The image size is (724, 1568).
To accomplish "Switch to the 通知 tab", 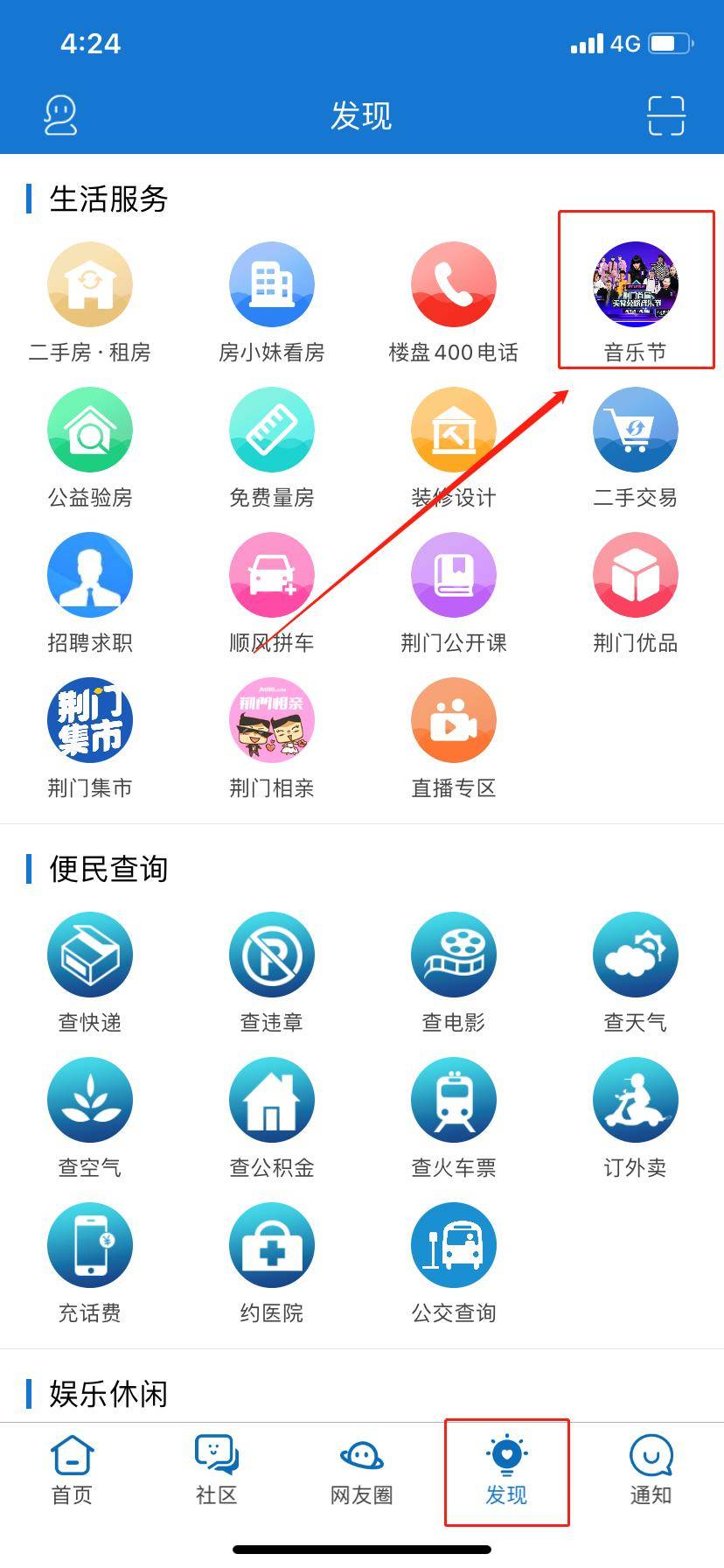I will pyautogui.click(x=651, y=1472).
